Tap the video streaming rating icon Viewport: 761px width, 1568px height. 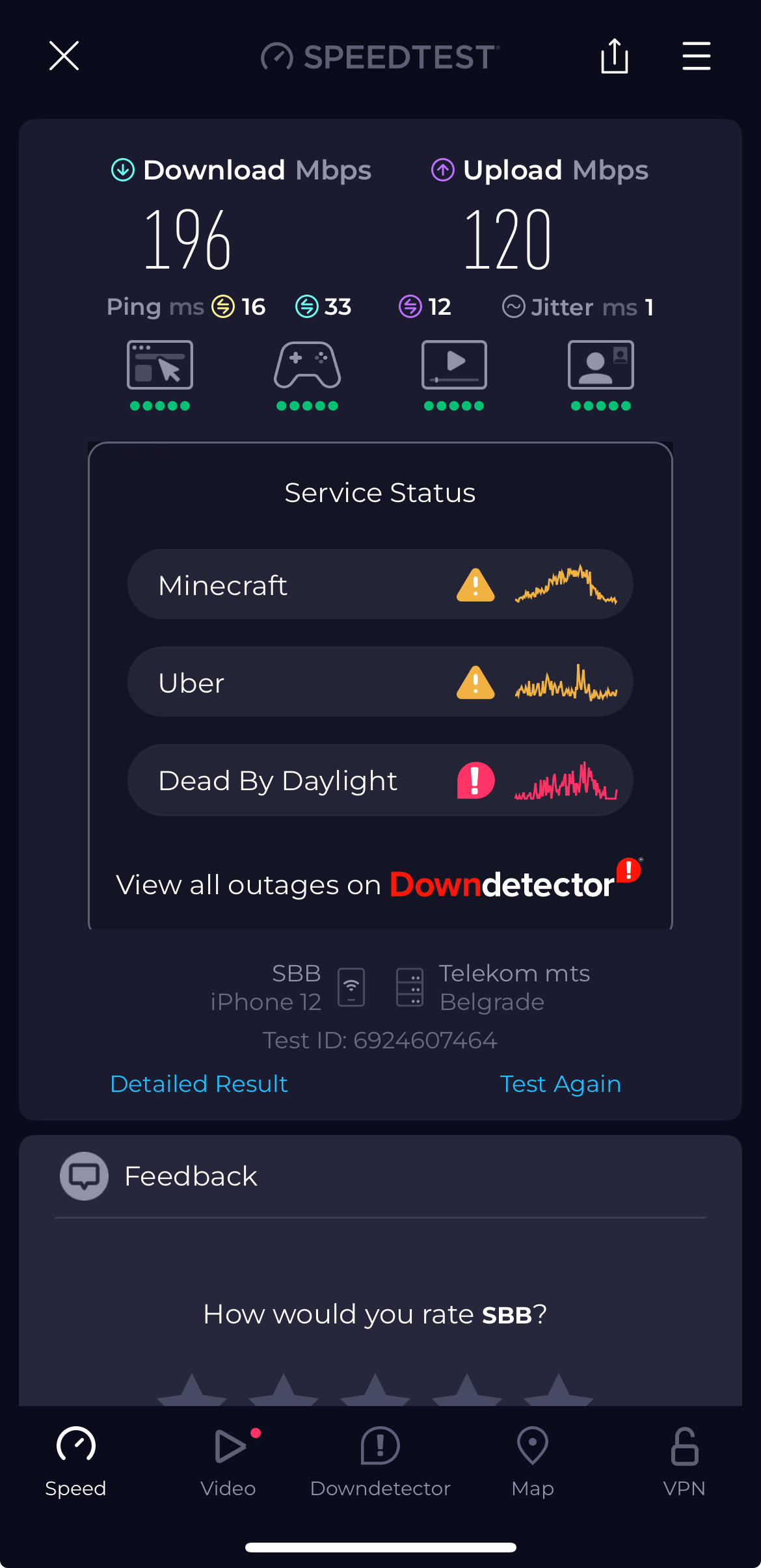click(454, 365)
